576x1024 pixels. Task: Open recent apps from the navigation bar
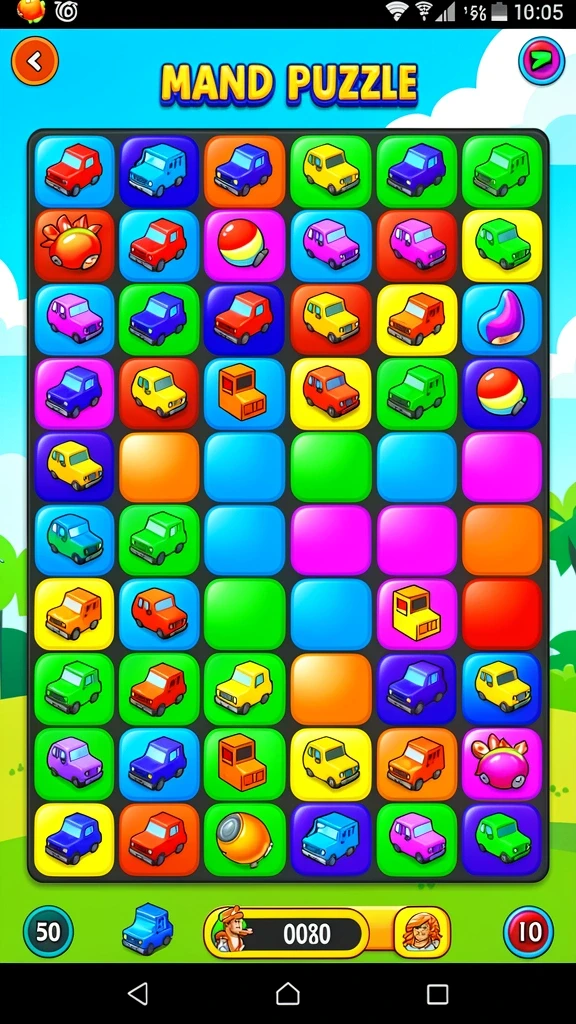coord(437,994)
